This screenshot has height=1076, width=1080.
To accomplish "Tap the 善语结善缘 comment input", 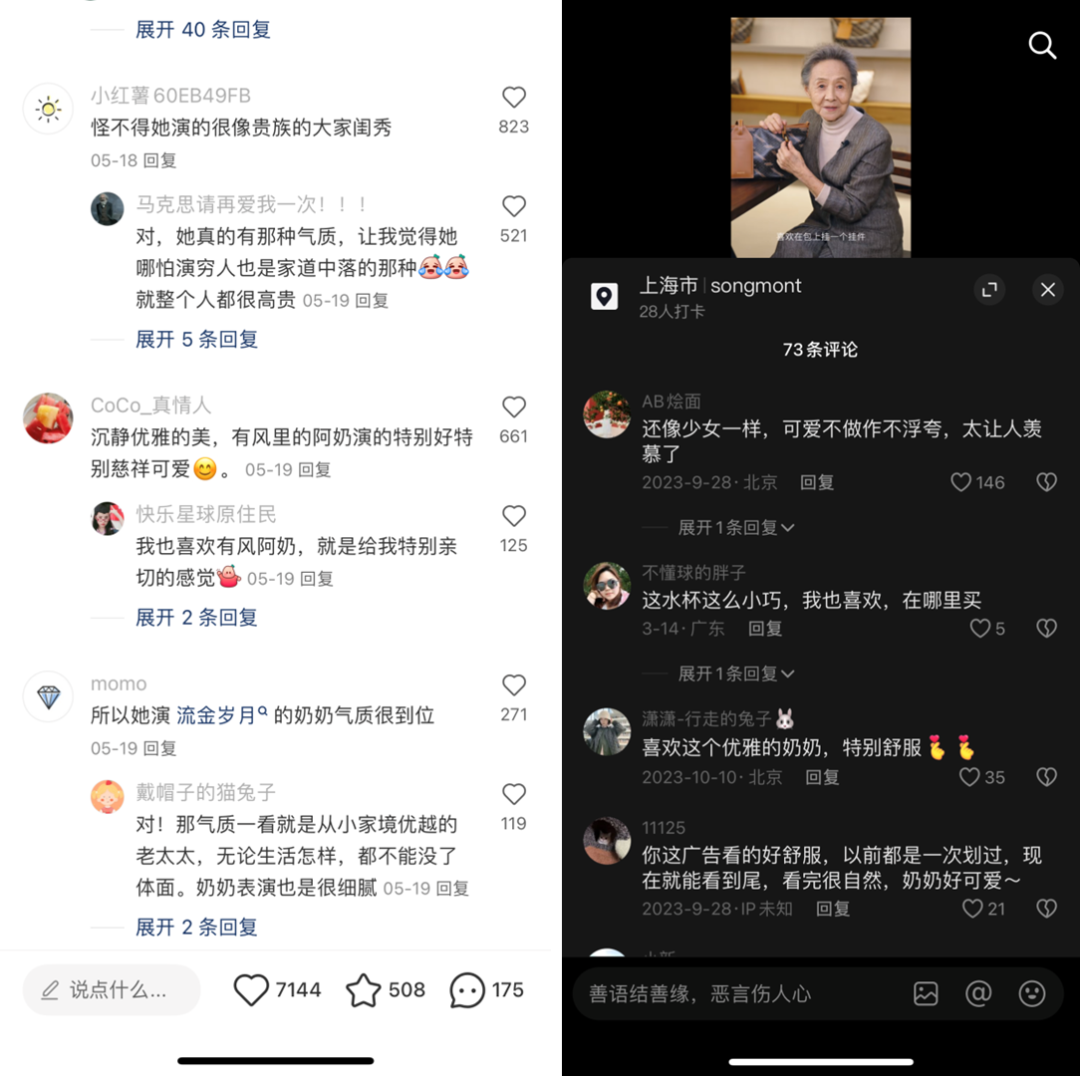I will [x=700, y=994].
